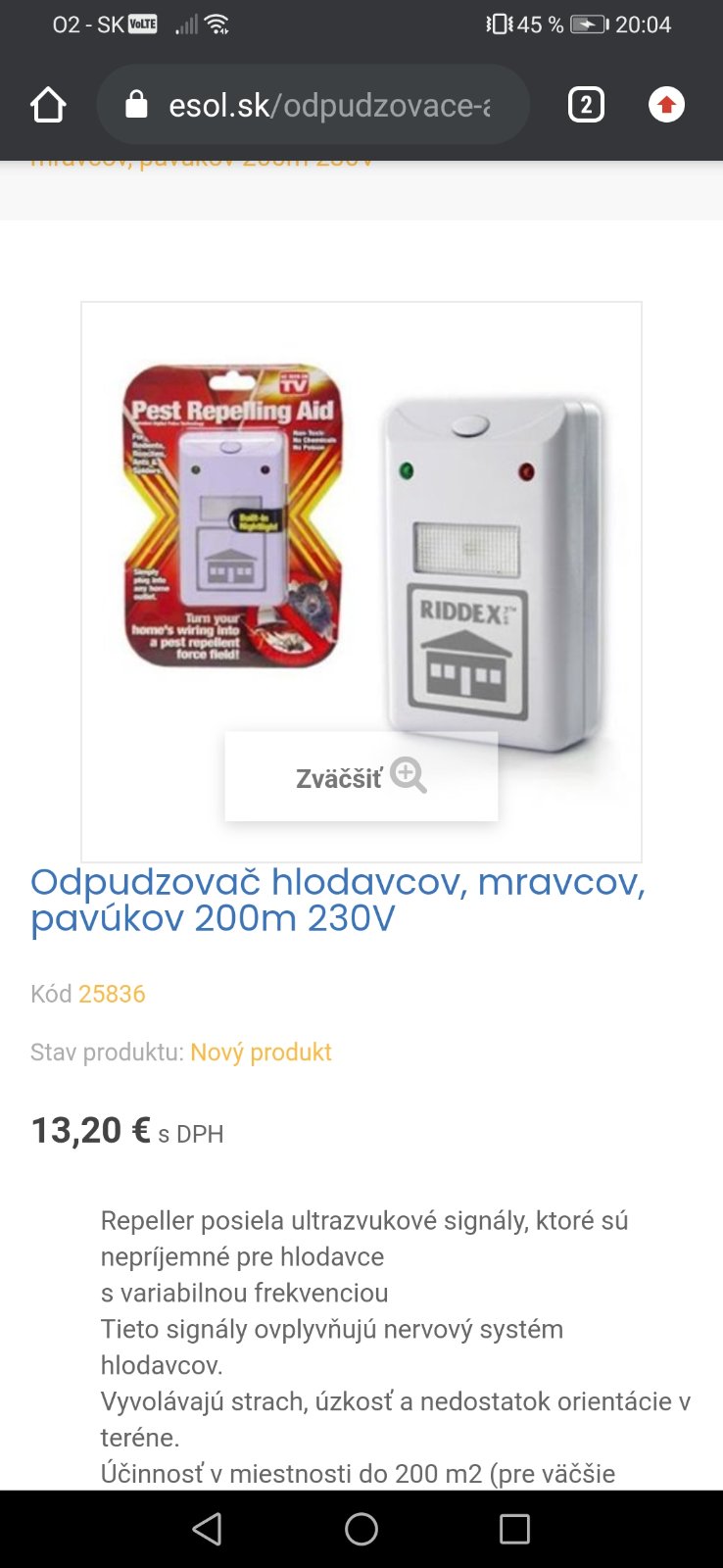Tap the red update arrow icon

point(666,105)
